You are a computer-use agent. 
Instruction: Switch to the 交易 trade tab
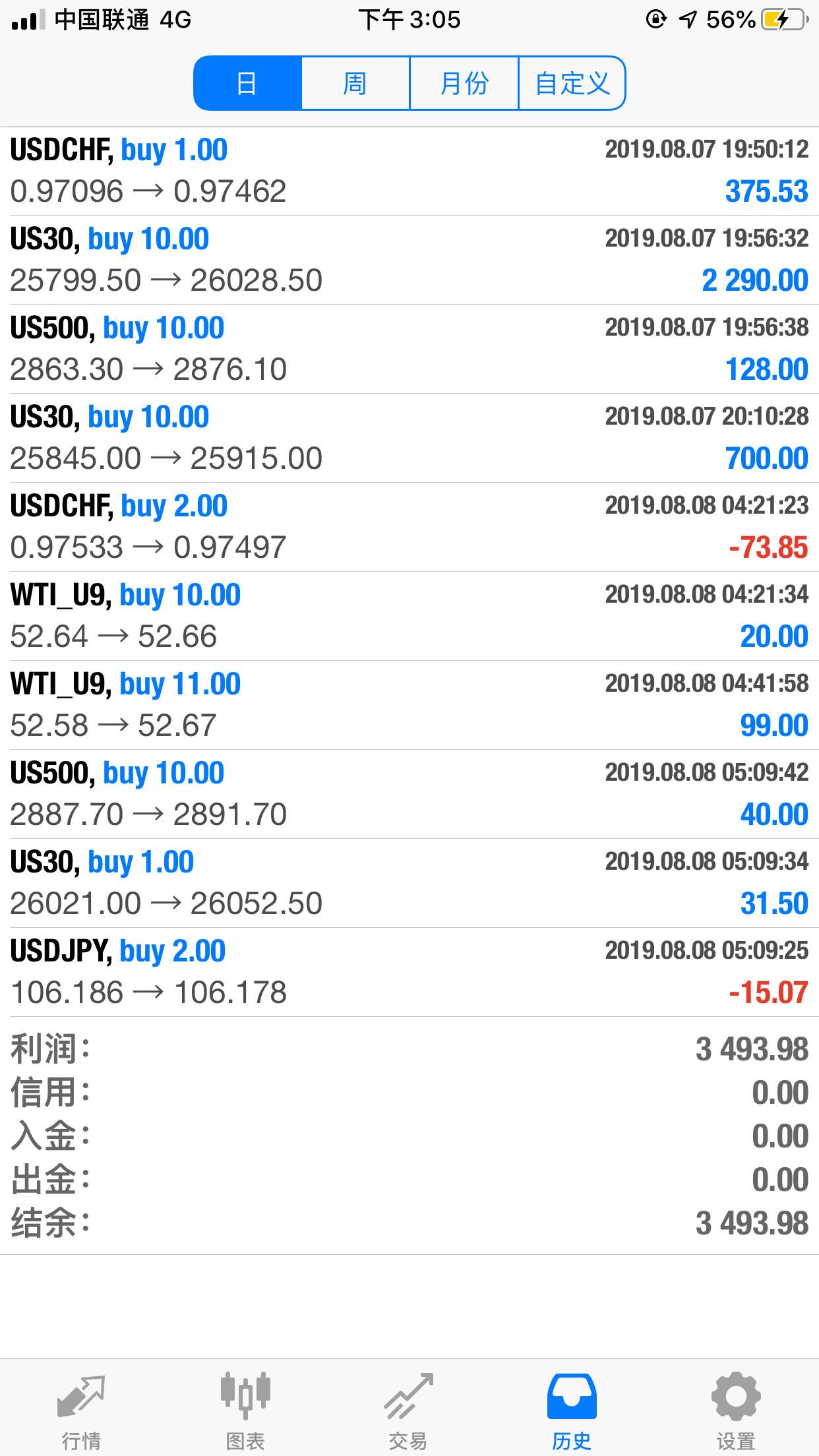(x=409, y=1408)
